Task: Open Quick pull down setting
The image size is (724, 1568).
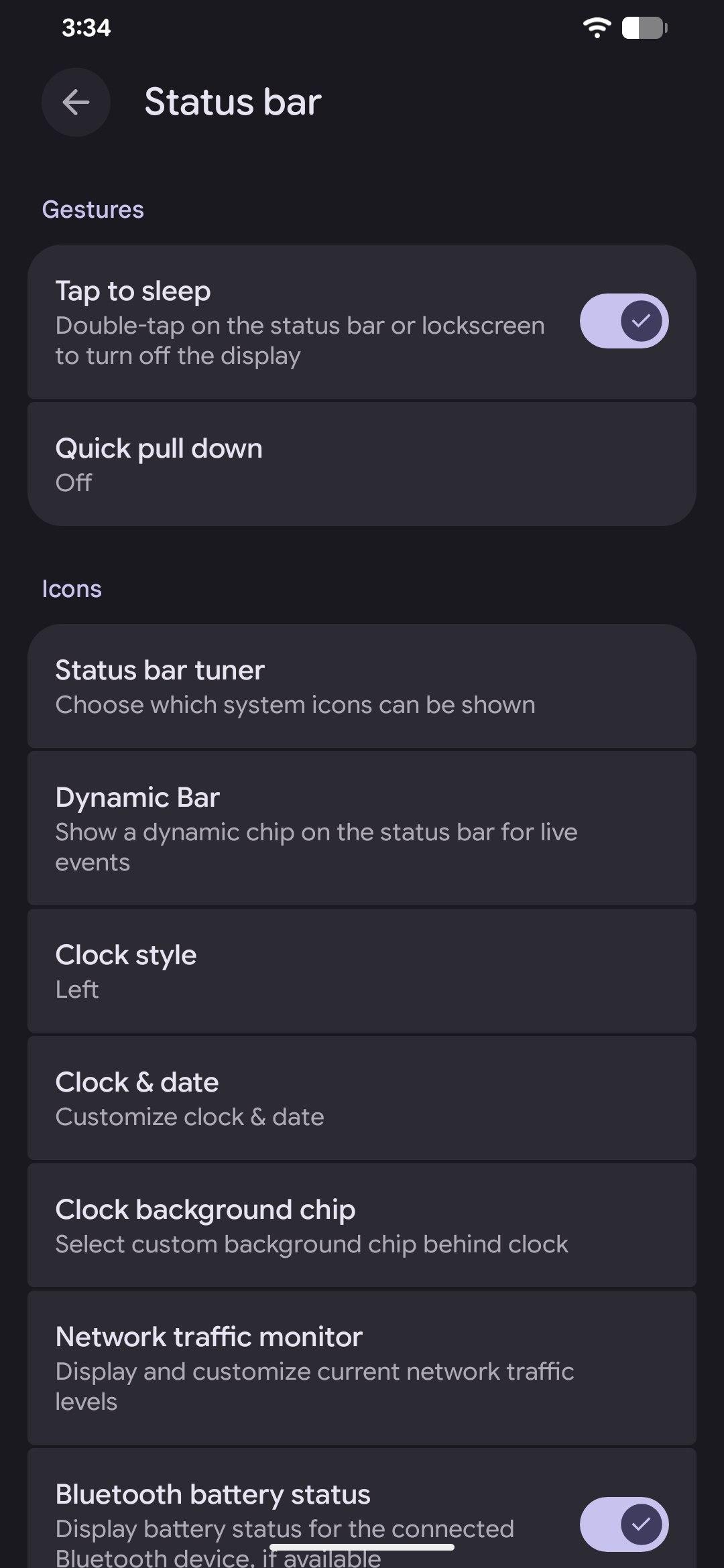Action: tap(362, 464)
